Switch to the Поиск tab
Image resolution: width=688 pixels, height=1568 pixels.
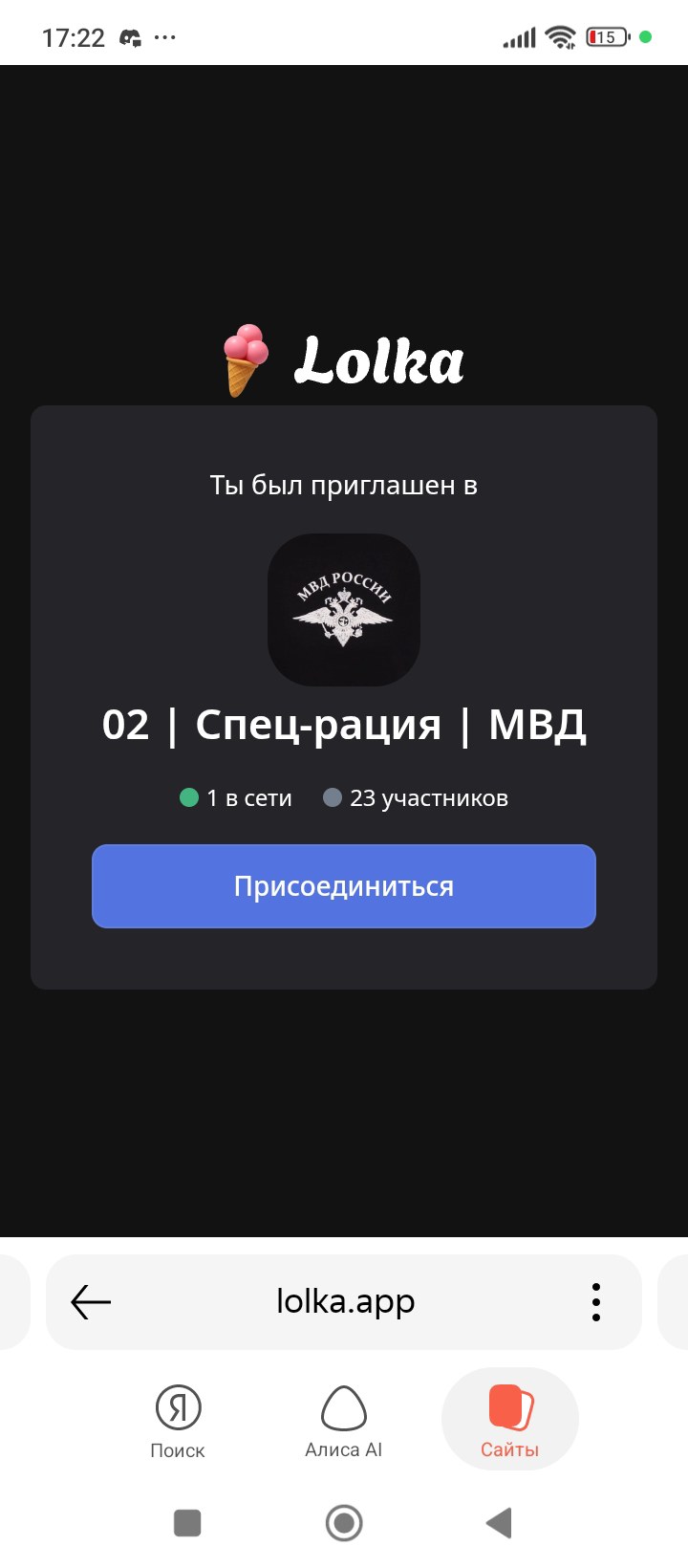(178, 1422)
